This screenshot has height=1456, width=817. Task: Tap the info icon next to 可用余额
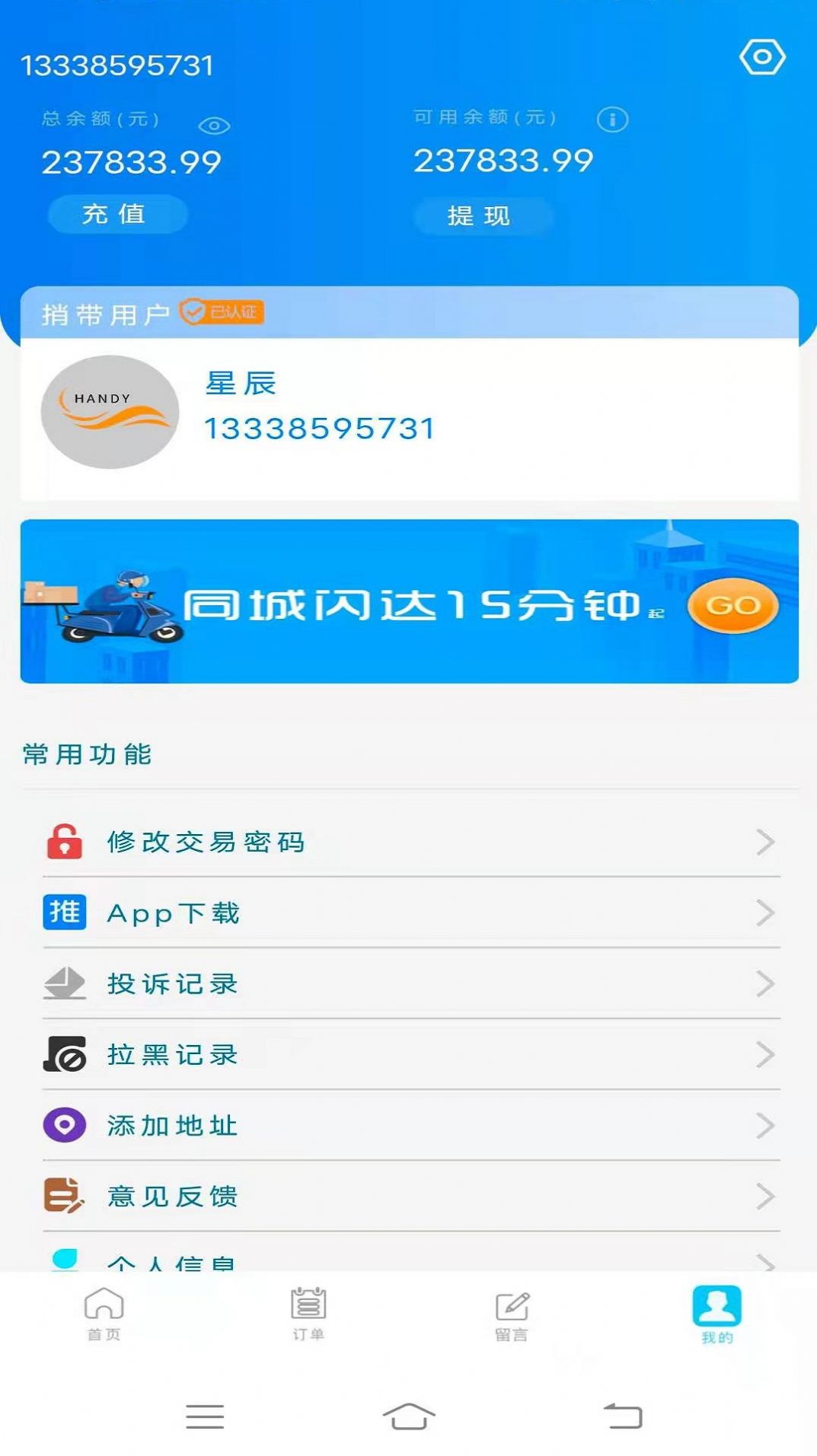pos(614,118)
